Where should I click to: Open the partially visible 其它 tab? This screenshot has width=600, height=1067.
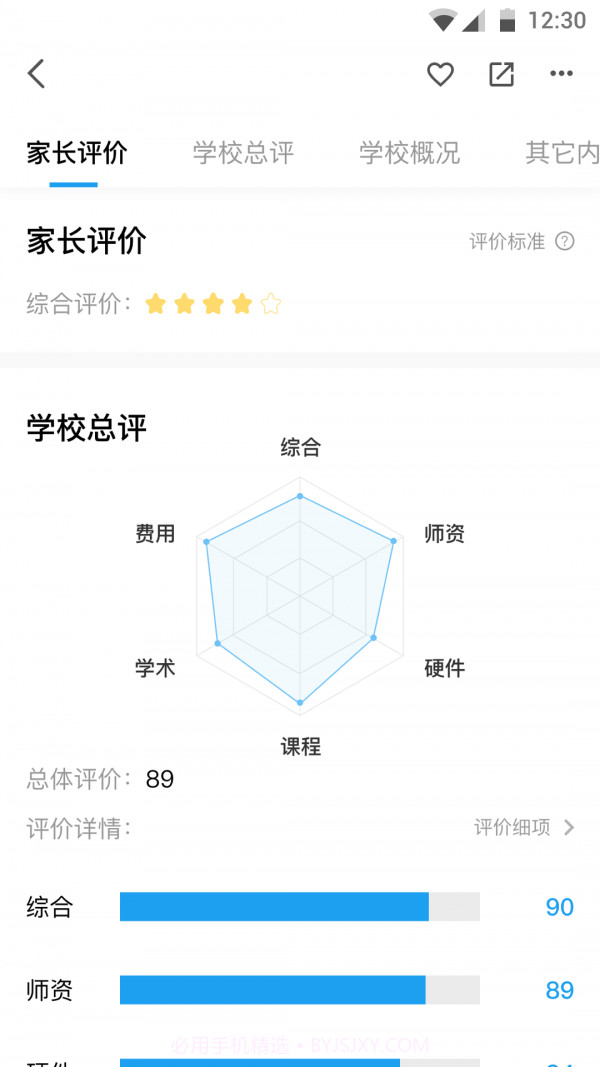pyautogui.click(x=562, y=153)
